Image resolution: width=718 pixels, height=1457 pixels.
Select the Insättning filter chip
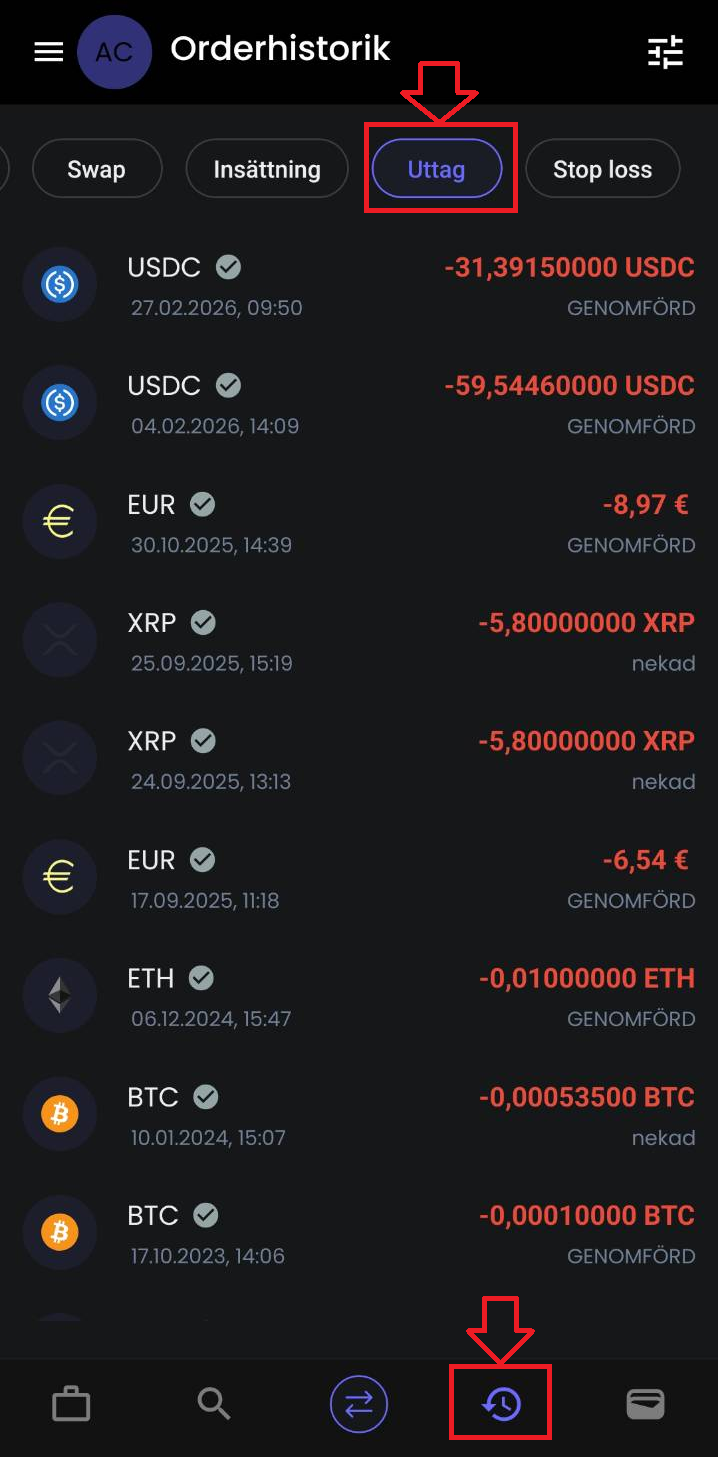pyautogui.click(x=267, y=169)
